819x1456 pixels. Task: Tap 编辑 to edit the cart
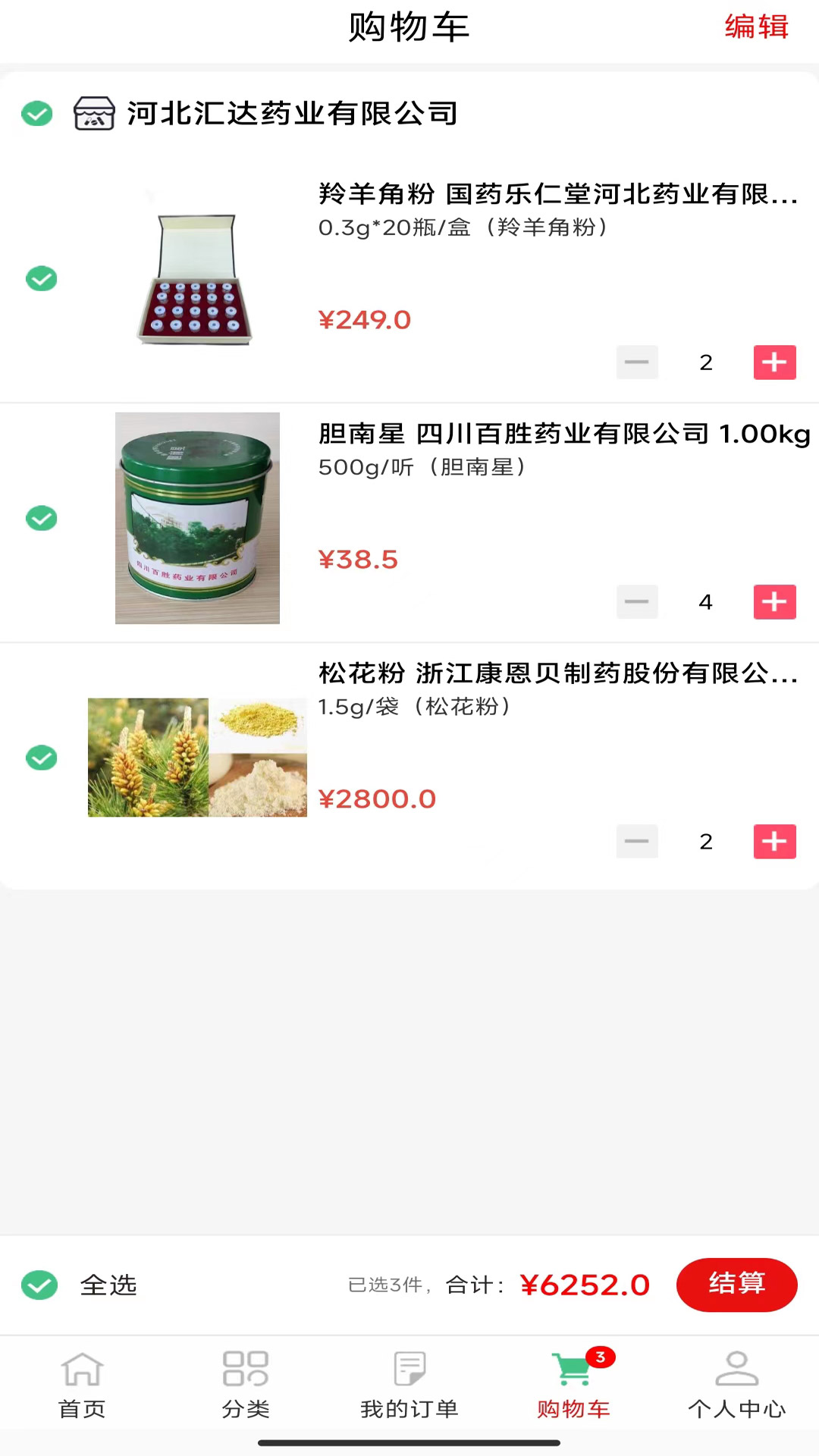pos(756,27)
